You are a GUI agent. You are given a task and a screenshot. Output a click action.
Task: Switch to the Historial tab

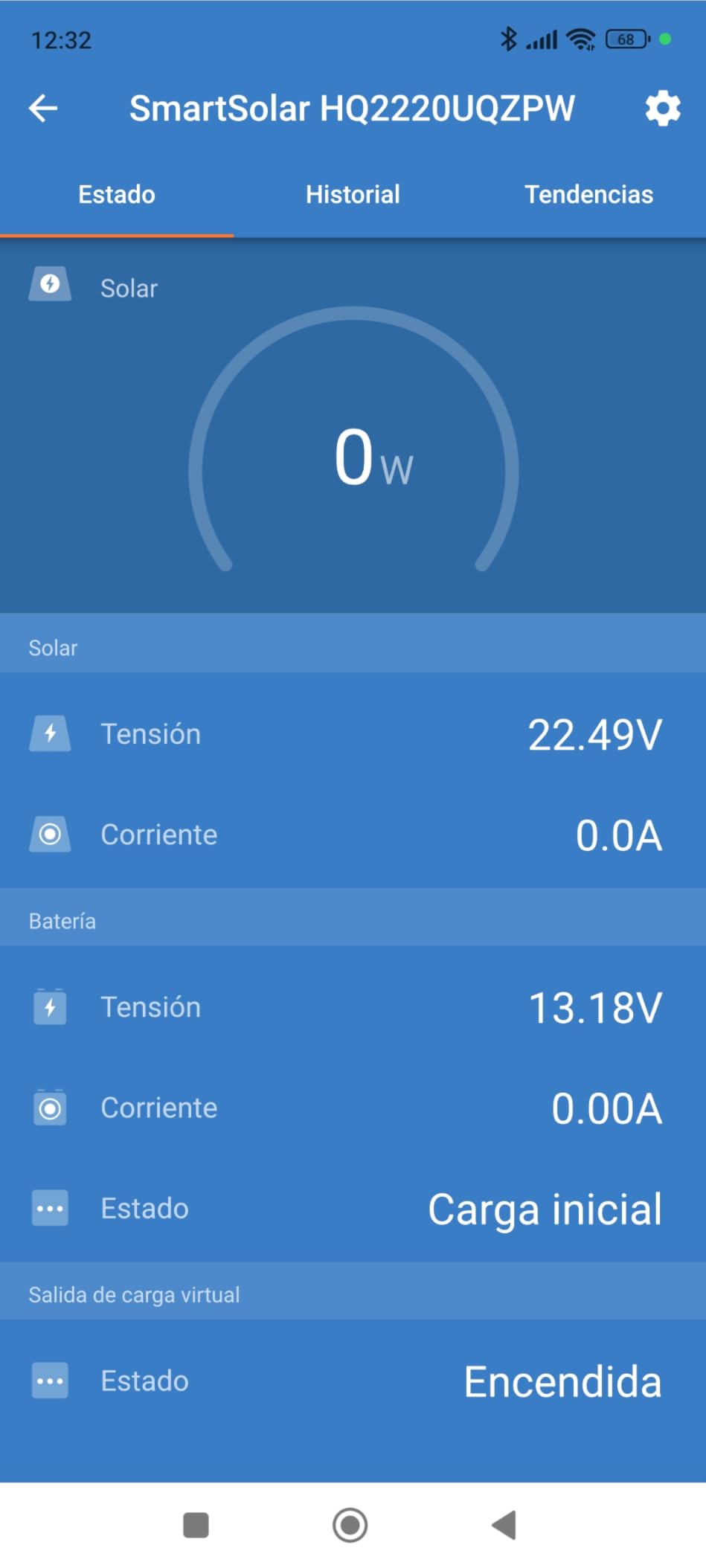pyautogui.click(x=353, y=195)
